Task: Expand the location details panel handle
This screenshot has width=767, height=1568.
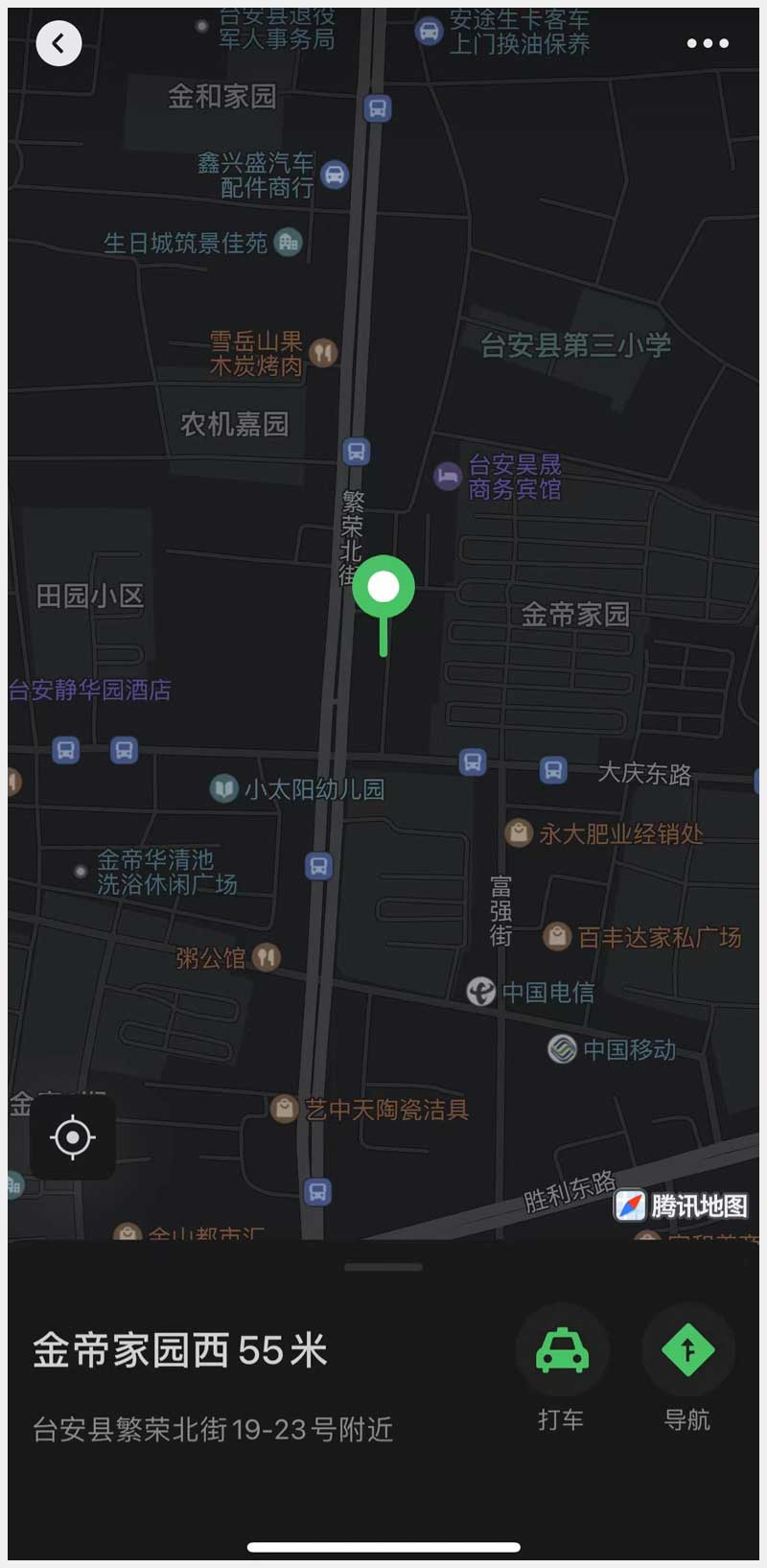Action: point(383,1267)
